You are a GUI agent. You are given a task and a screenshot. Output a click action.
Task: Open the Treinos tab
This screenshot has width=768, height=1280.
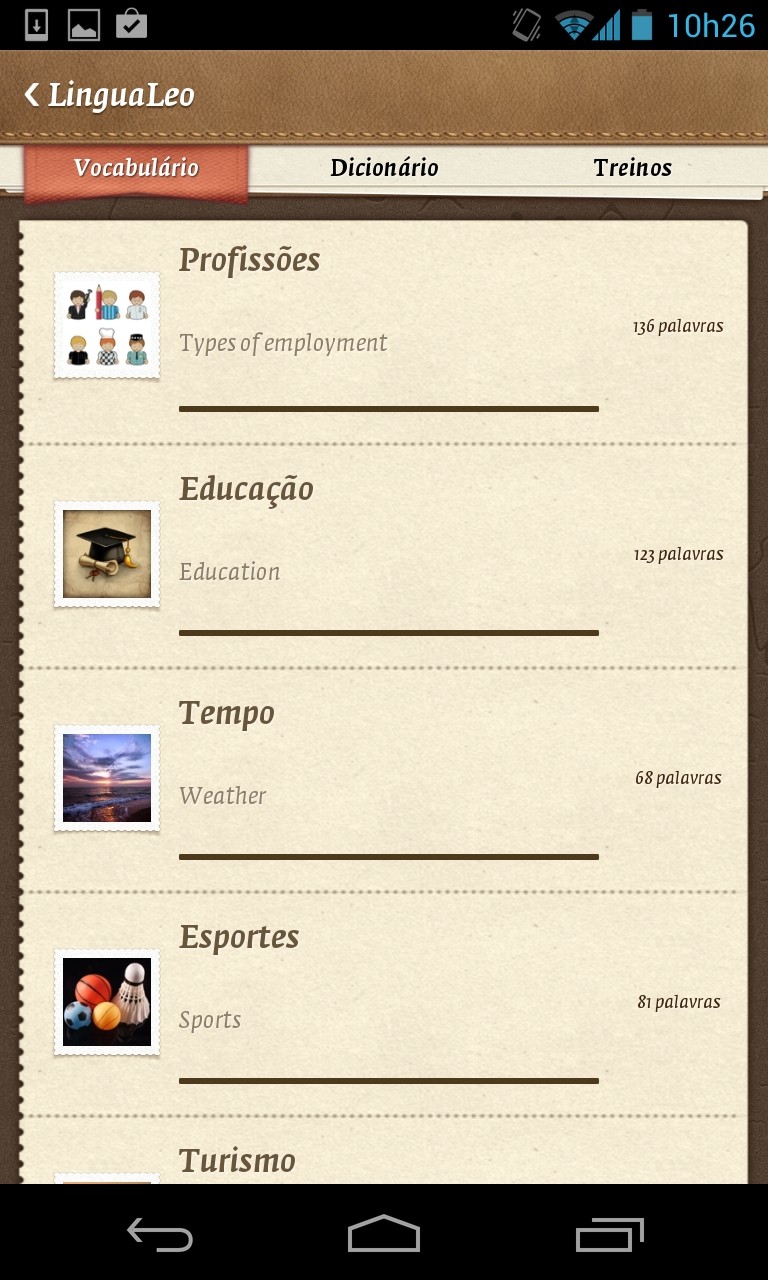(632, 168)
